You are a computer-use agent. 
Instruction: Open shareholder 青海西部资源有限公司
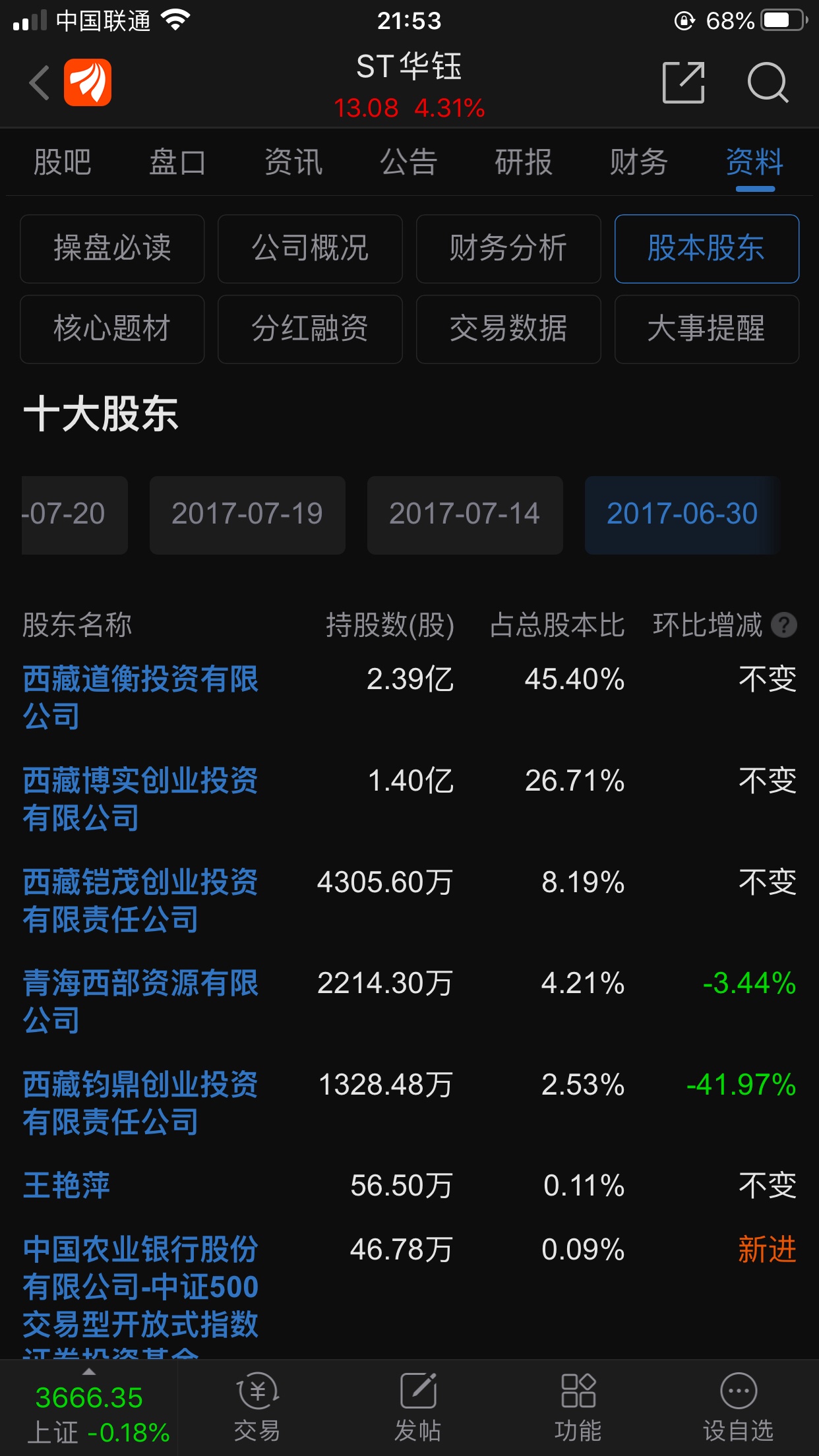coord(140,1001)
